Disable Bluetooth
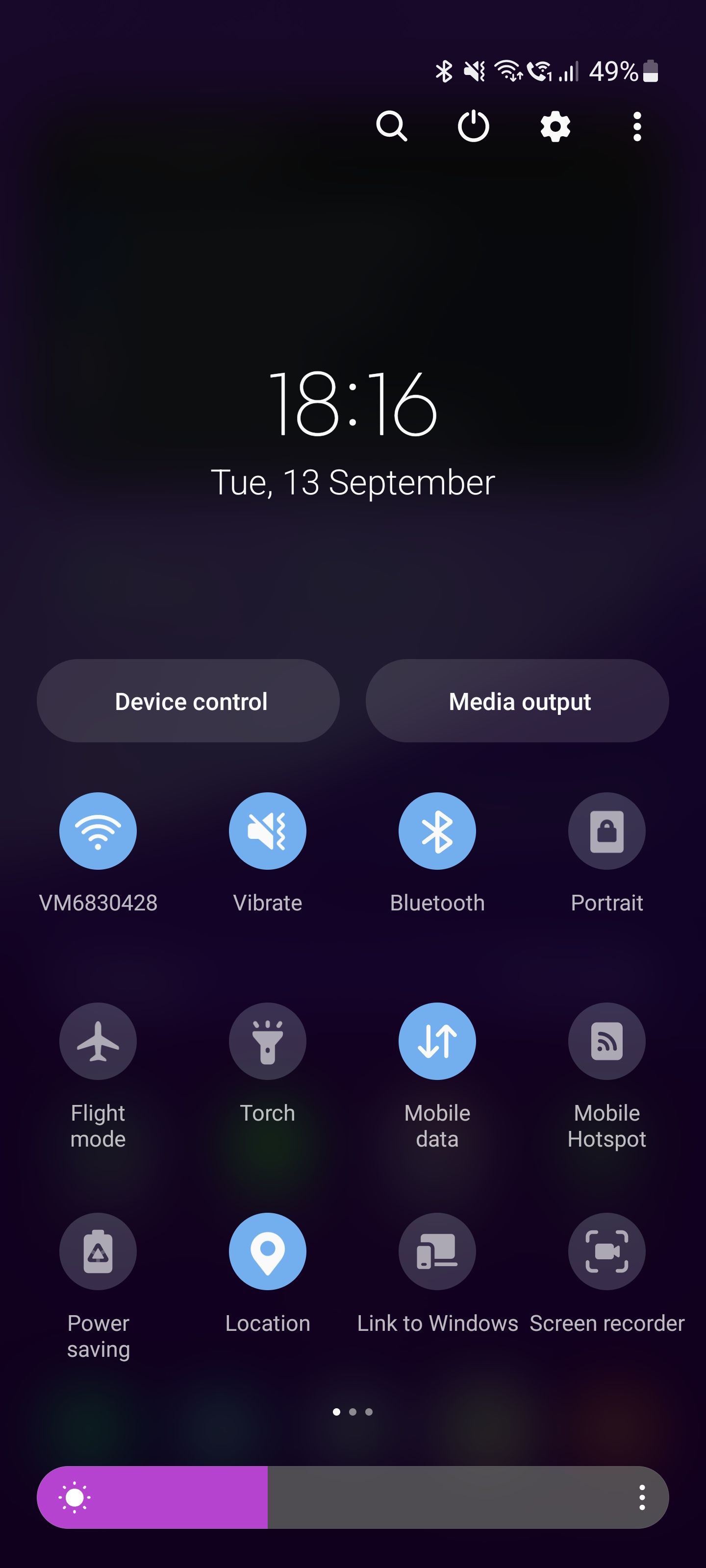 437,832
